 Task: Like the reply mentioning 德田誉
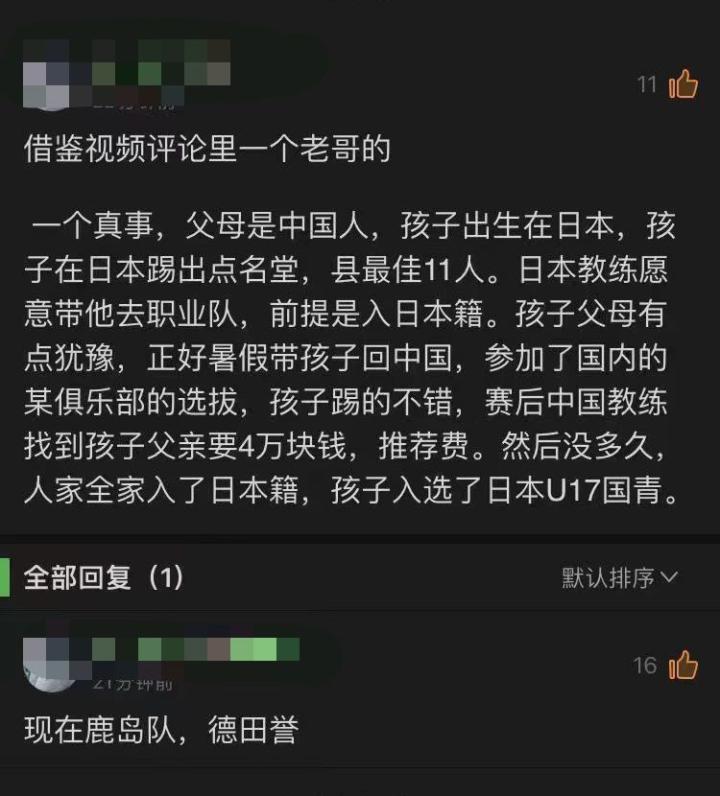click(683, 665)
